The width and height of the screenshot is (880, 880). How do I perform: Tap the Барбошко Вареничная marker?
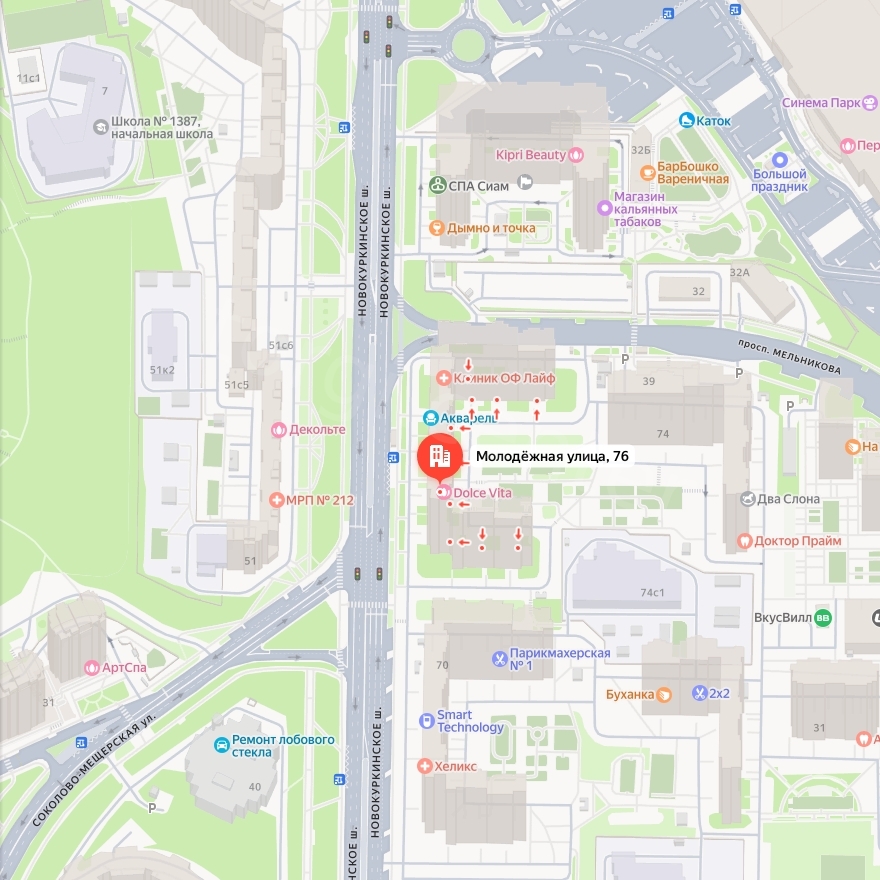[648, 172]
